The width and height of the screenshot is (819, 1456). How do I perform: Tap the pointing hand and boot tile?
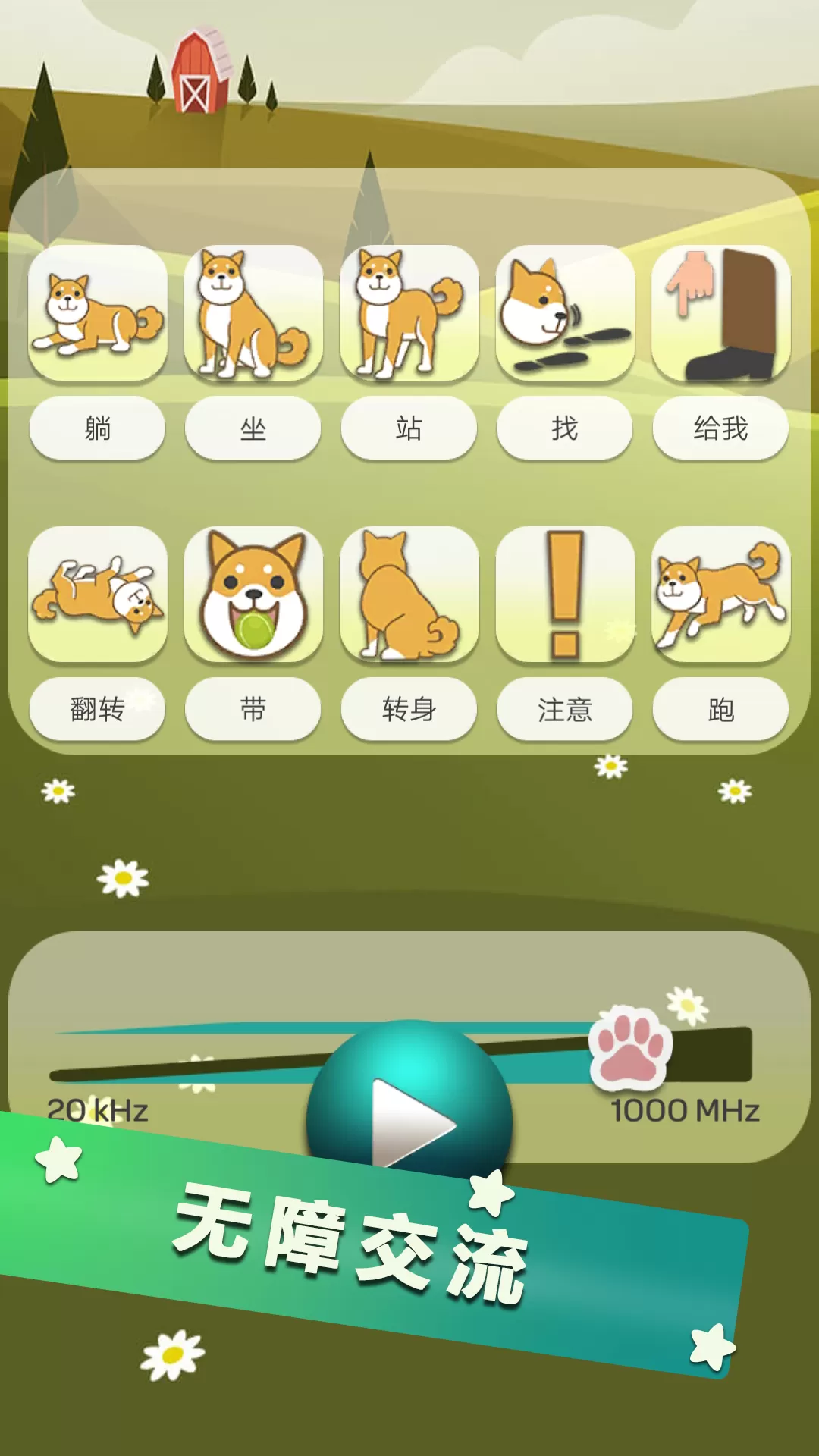720,313
